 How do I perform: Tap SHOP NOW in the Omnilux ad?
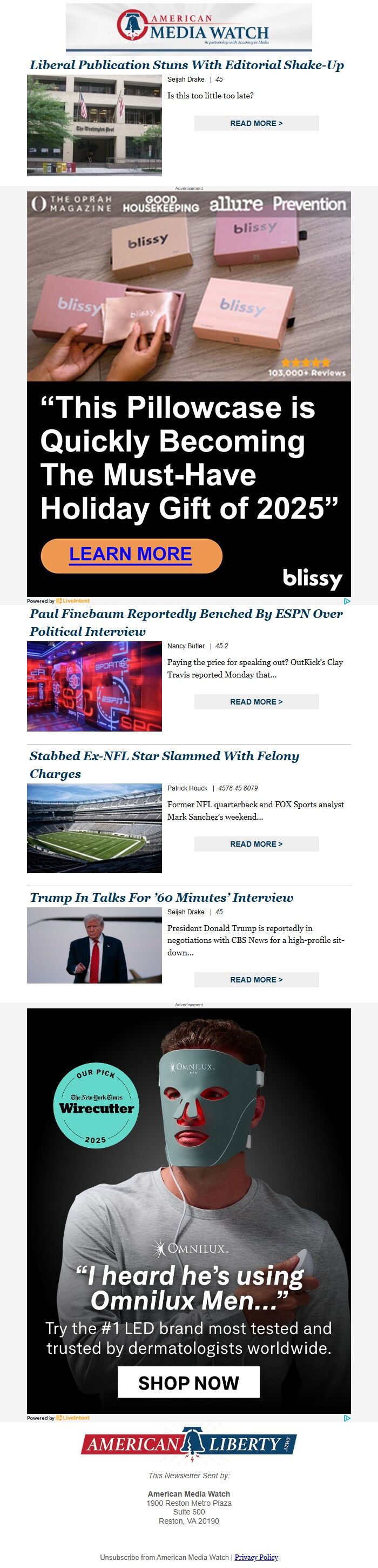(188, 1383)
